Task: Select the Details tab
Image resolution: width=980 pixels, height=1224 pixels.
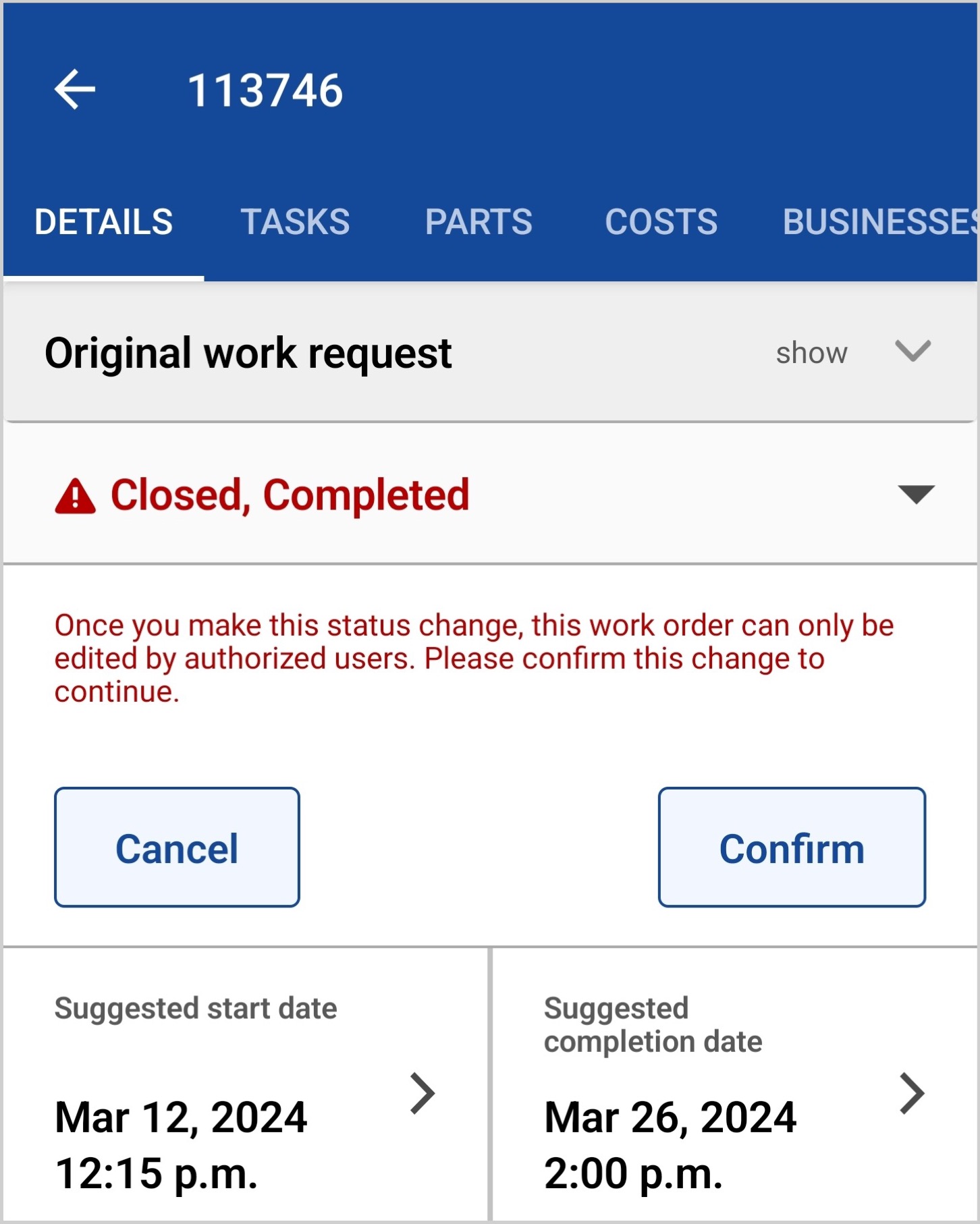Action: (x=104, y=222)
